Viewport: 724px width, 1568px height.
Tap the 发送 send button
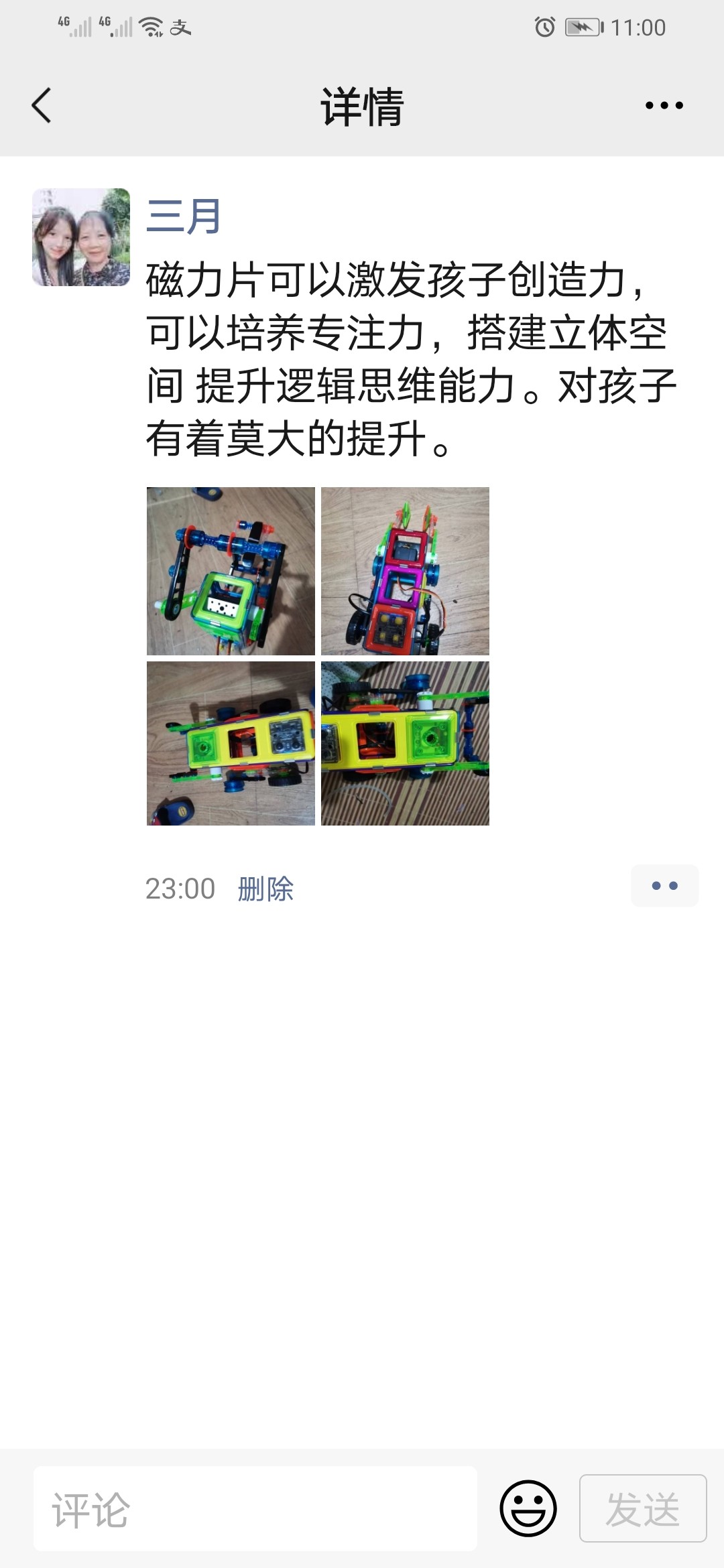[x=642, y=1508]
